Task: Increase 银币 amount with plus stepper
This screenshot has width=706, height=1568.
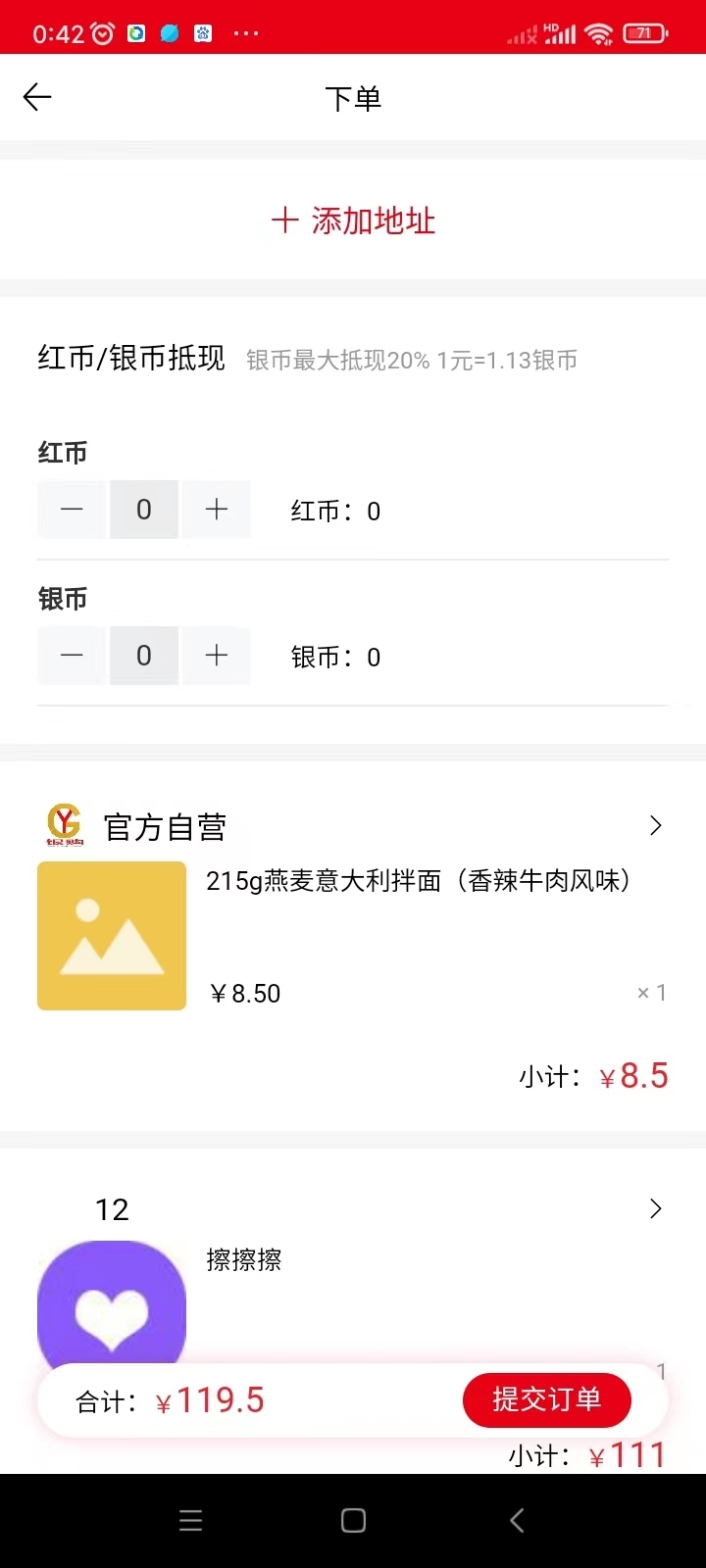Action: coord(216,655)
